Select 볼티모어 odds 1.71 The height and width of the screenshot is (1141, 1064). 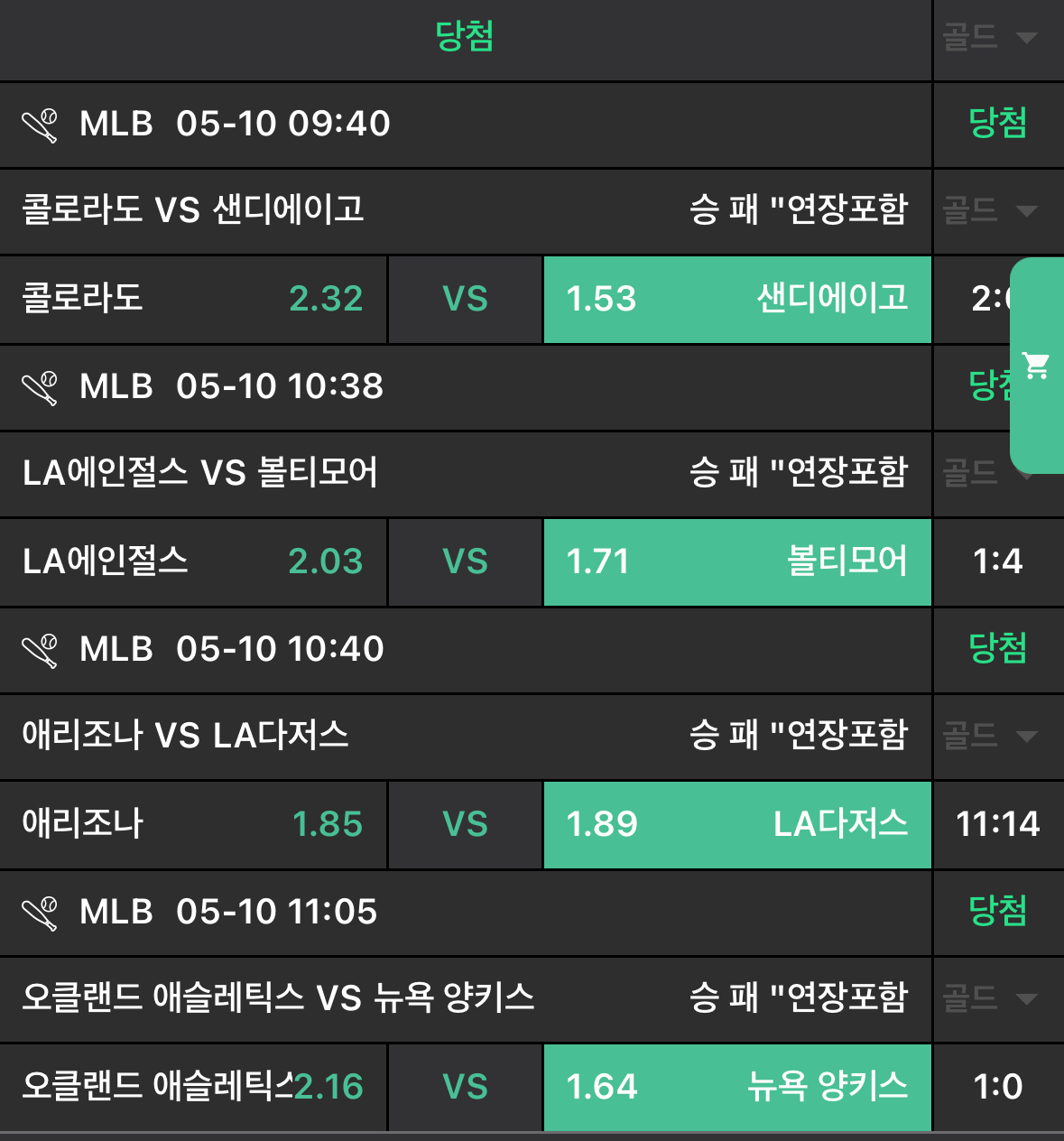(736, 561)
